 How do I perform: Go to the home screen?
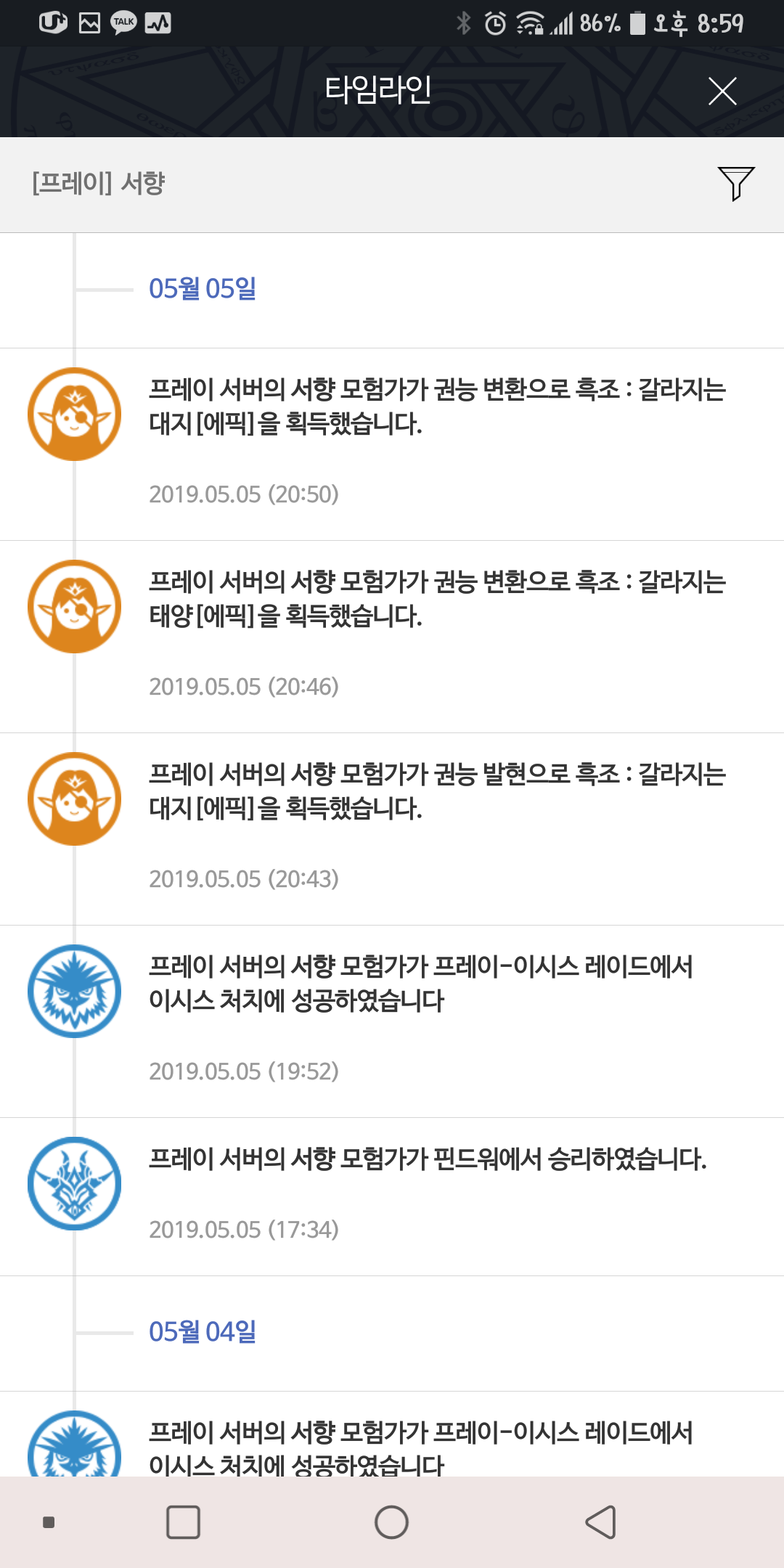coord(391,1522)
